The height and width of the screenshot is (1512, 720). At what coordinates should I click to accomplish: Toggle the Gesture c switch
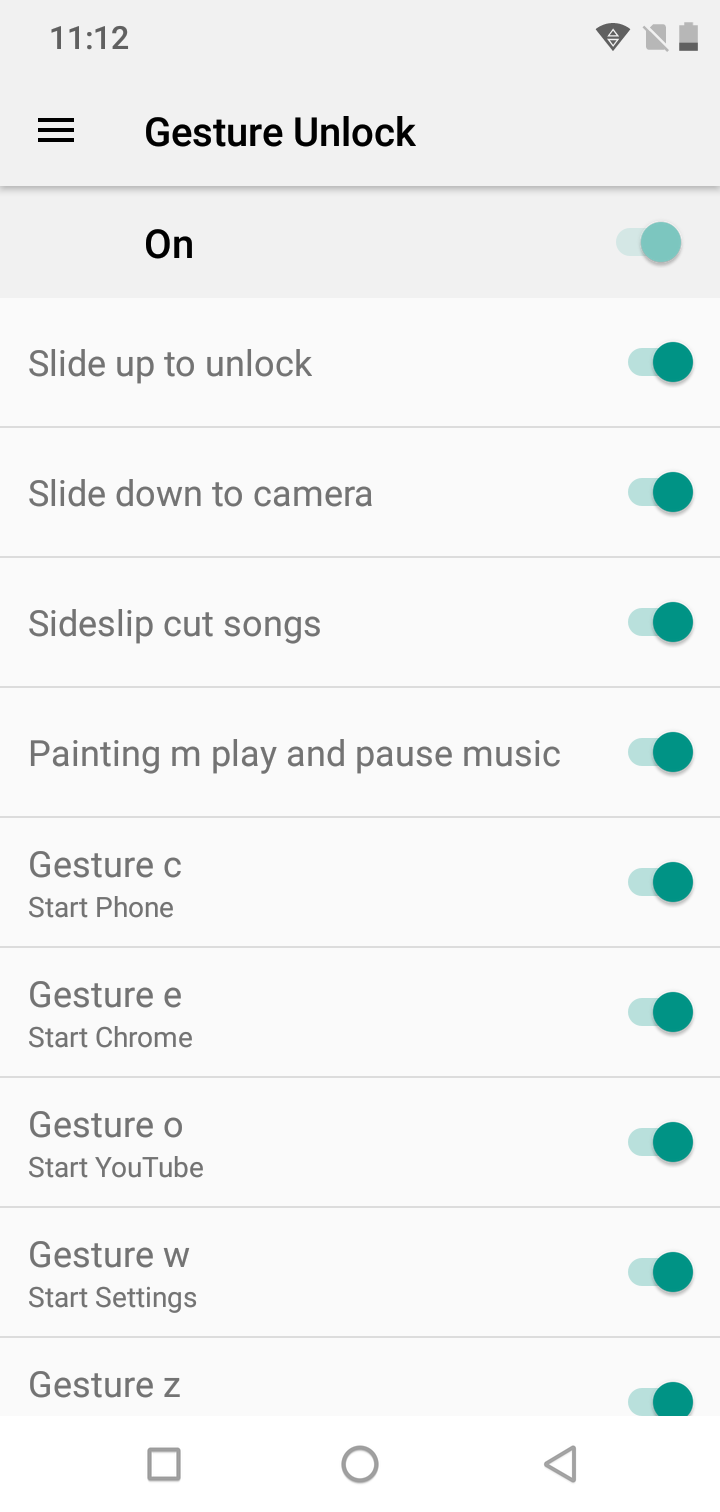click(x=660, y=882)
